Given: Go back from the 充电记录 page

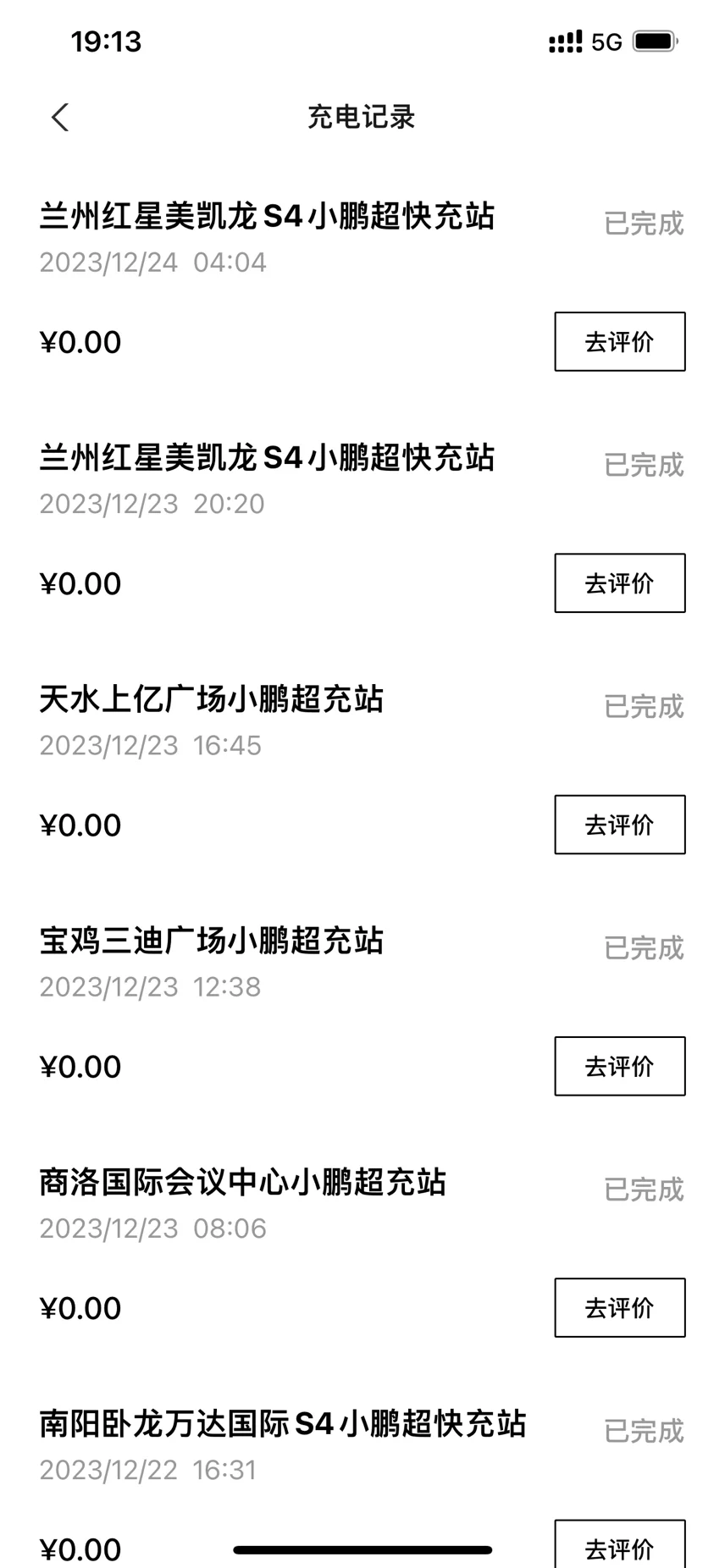Looking at the screenshot, I should 59,118.
